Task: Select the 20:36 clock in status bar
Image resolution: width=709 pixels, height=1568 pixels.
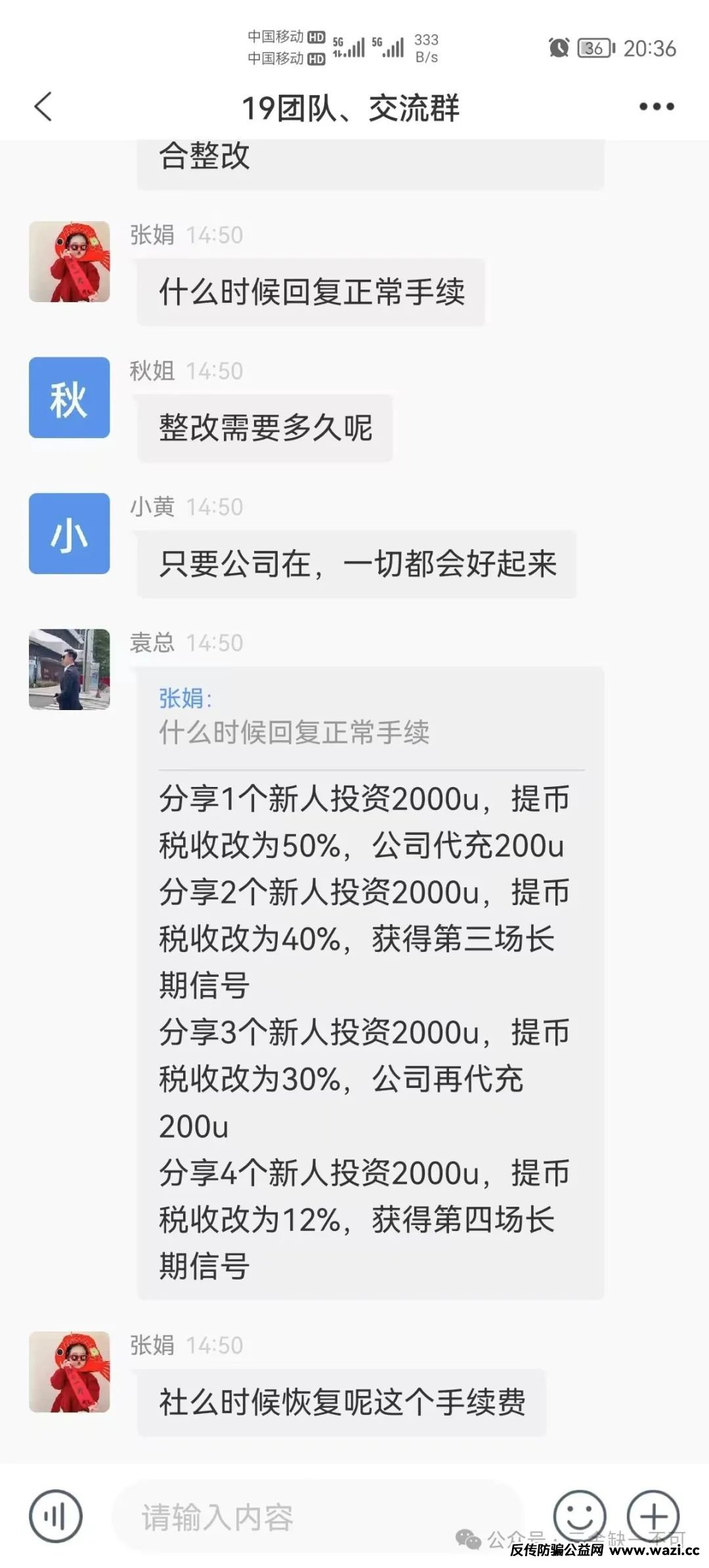Action: (x=651, y=49)
